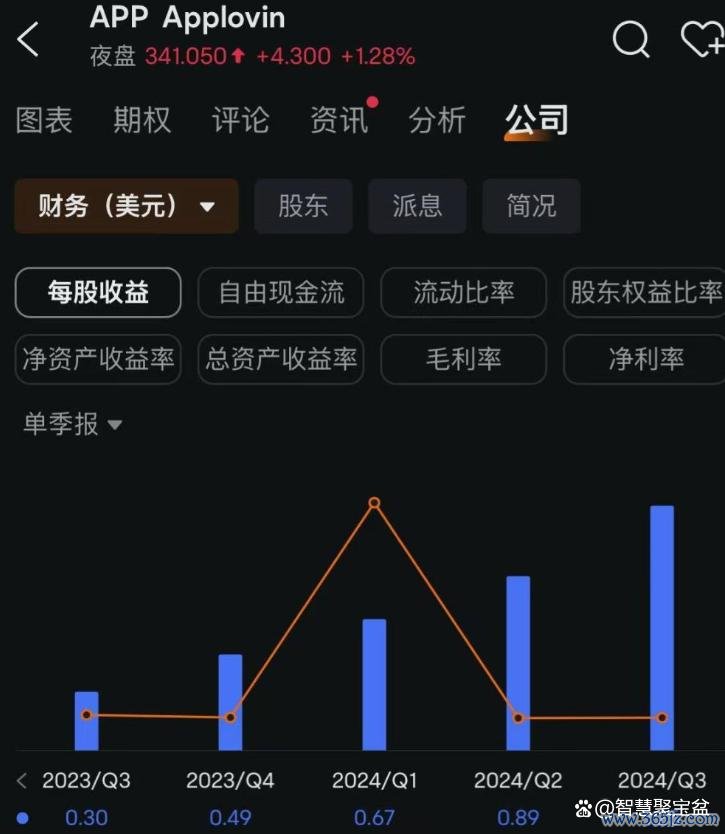
Task: Choose the 自由现金流 metric chip
Action: pyautogui.click(x=281, y=292)
